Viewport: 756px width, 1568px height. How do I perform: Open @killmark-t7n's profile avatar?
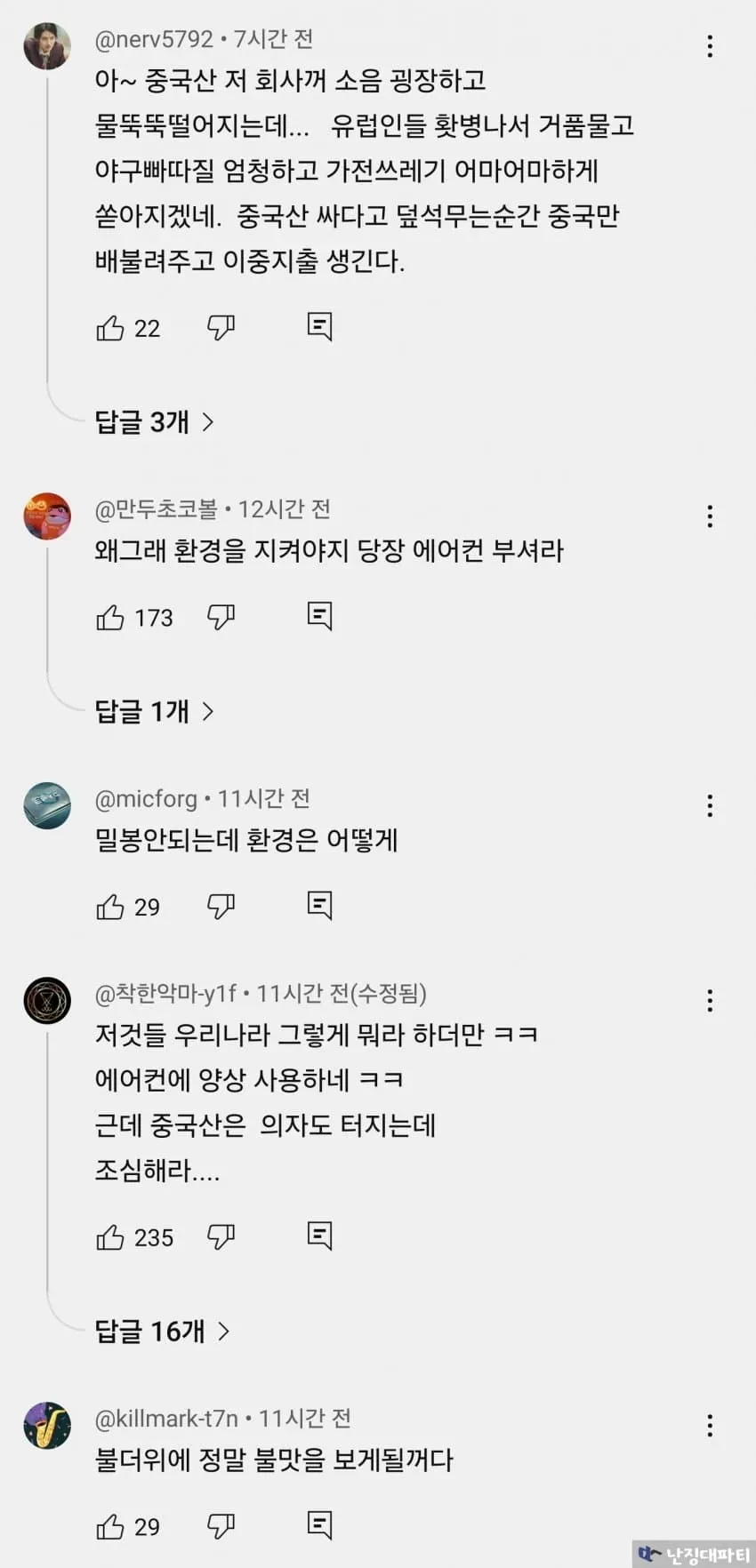click(47, 1426)
